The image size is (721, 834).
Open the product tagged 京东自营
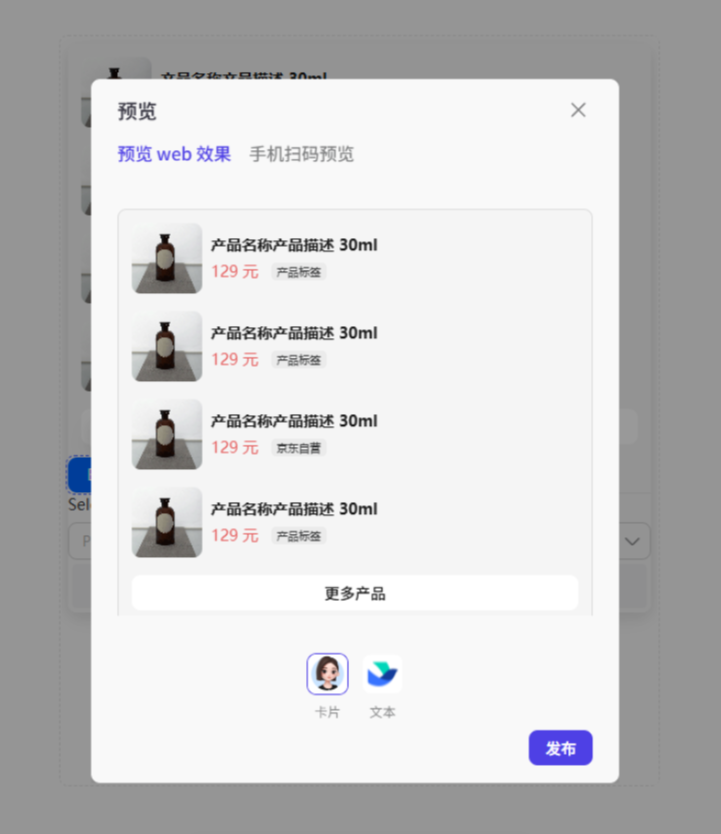point(293,421)
